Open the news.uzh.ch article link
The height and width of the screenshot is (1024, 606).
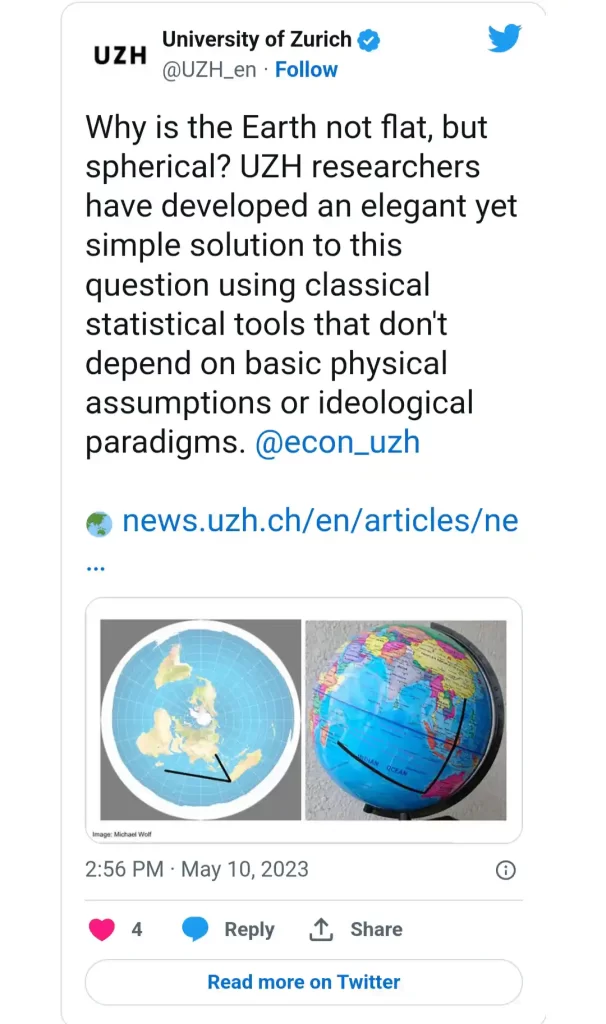(320, 520)
